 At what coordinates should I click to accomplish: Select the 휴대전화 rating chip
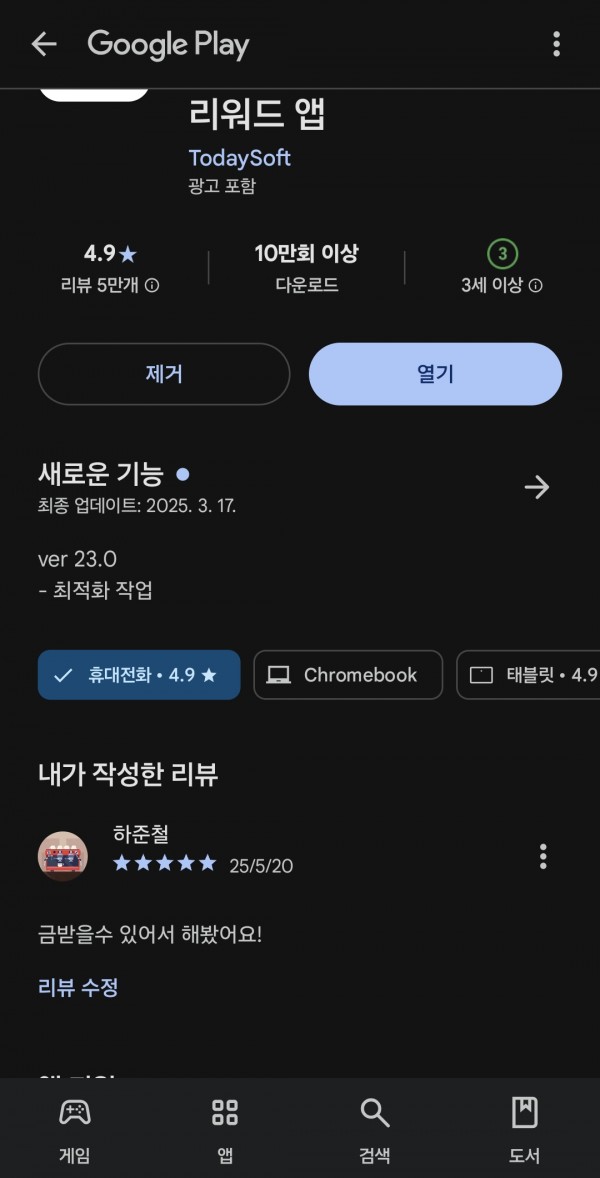pyautogui.click(x=140, y=675)
